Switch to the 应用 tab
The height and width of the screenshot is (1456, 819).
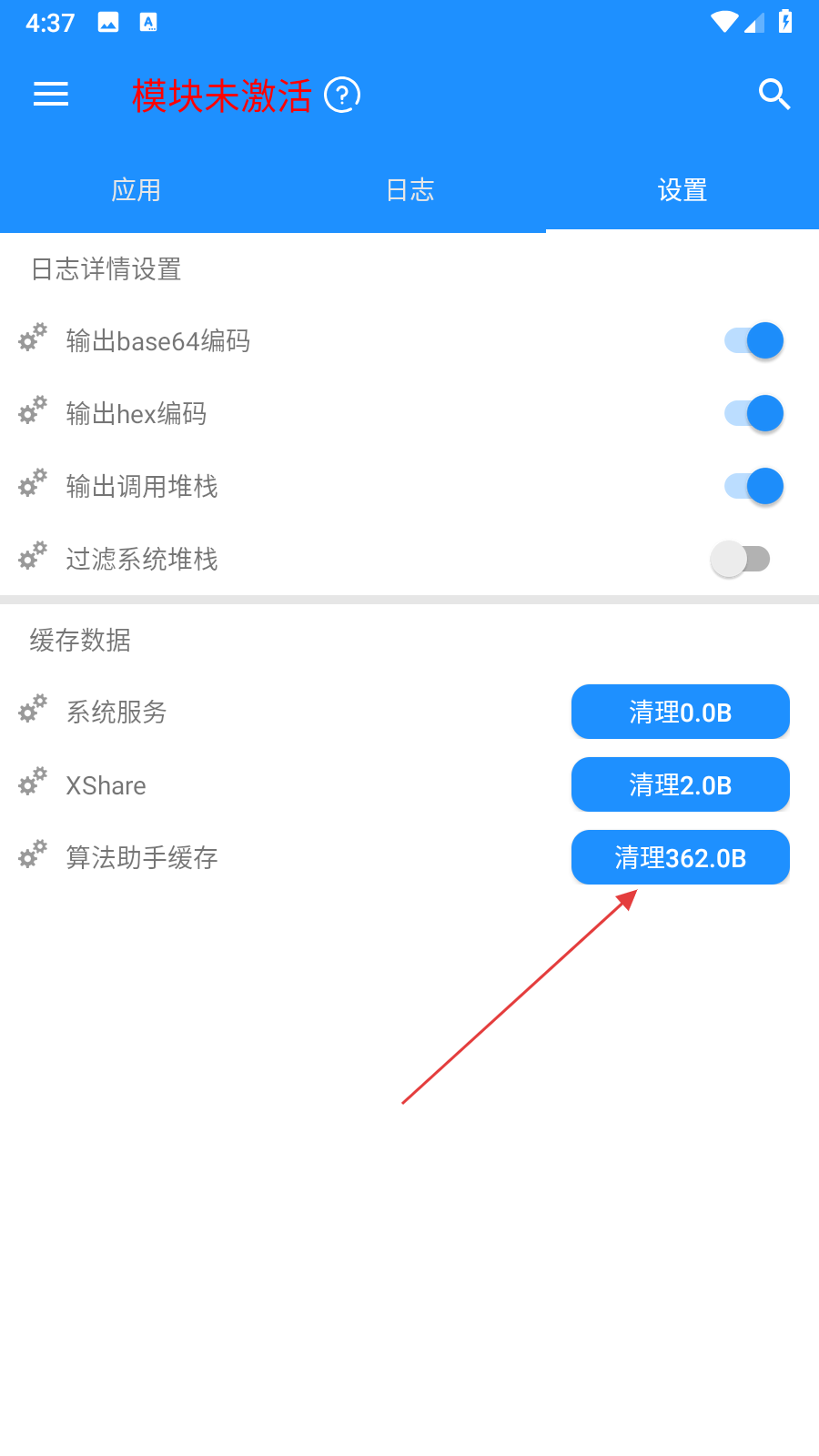click(x=136, y=190)
